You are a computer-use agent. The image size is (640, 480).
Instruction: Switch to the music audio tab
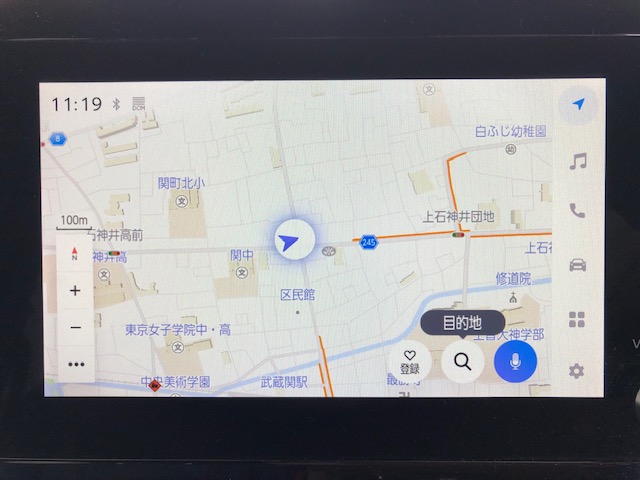577,161
